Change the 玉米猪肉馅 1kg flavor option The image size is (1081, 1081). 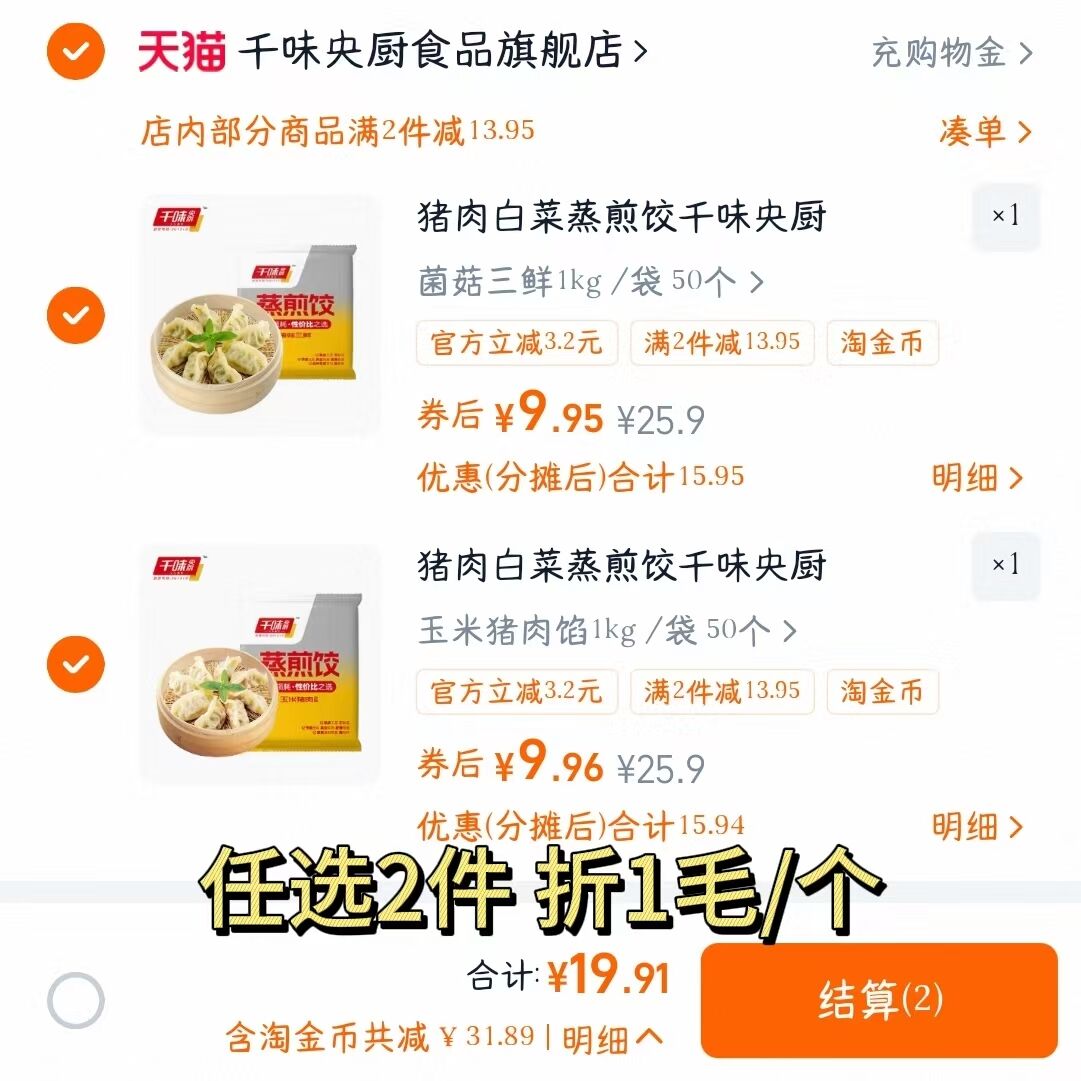tap(607, 631)
